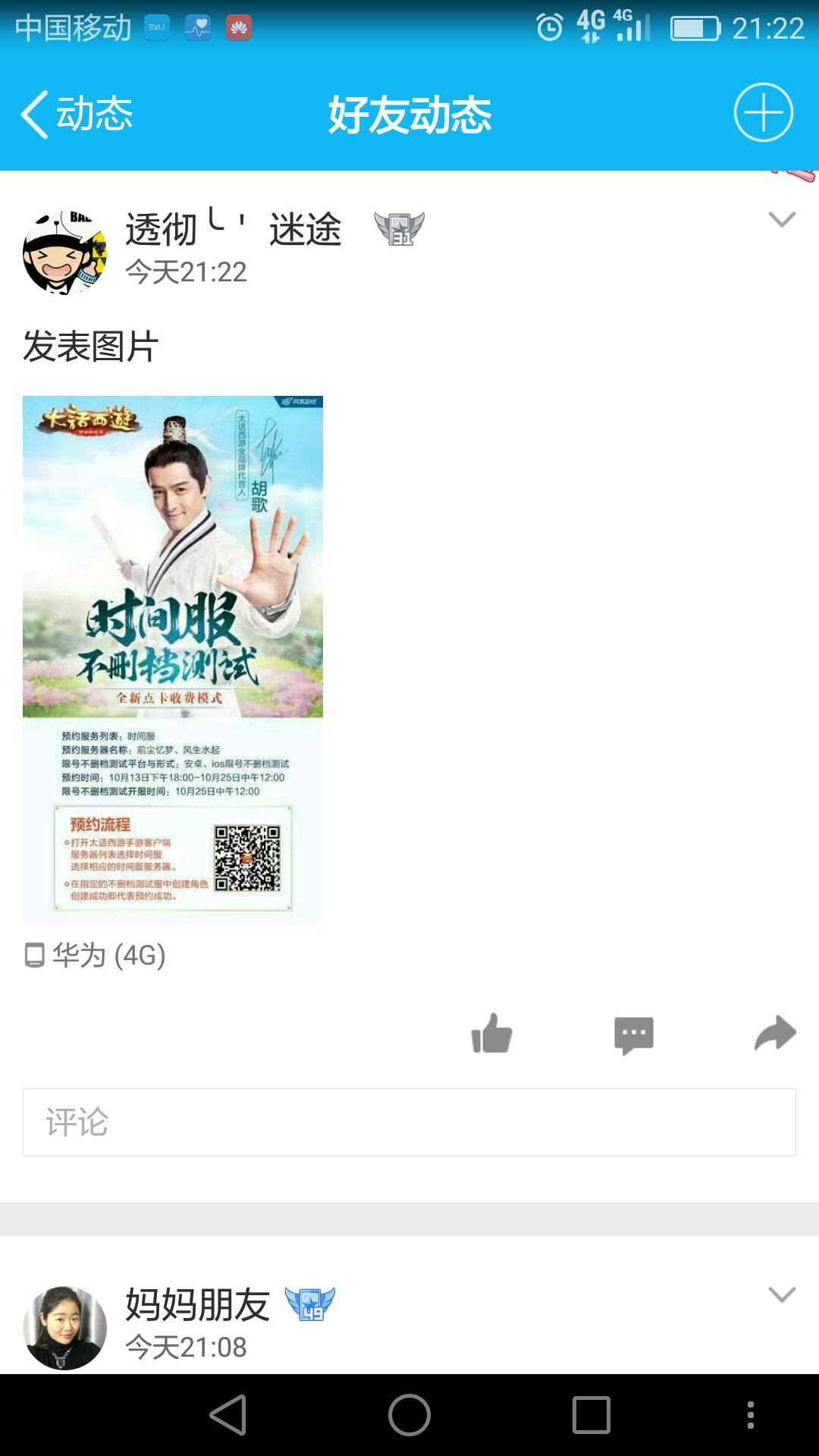819x1456 pixels.
Task: Go to the home screen
Action: click(409, 1415)
